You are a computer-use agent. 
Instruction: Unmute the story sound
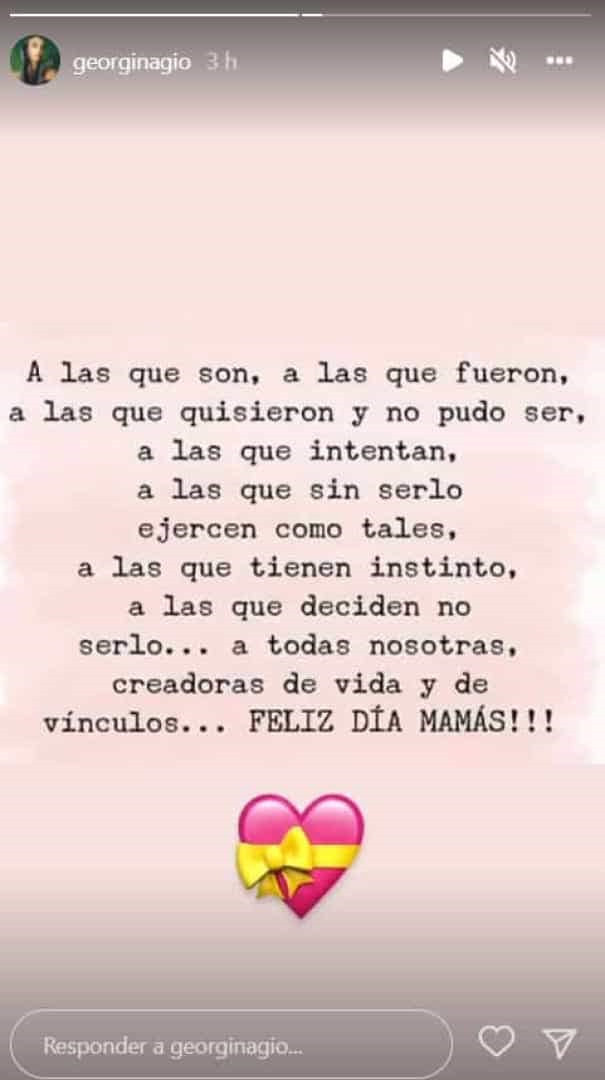pos(502,61)
